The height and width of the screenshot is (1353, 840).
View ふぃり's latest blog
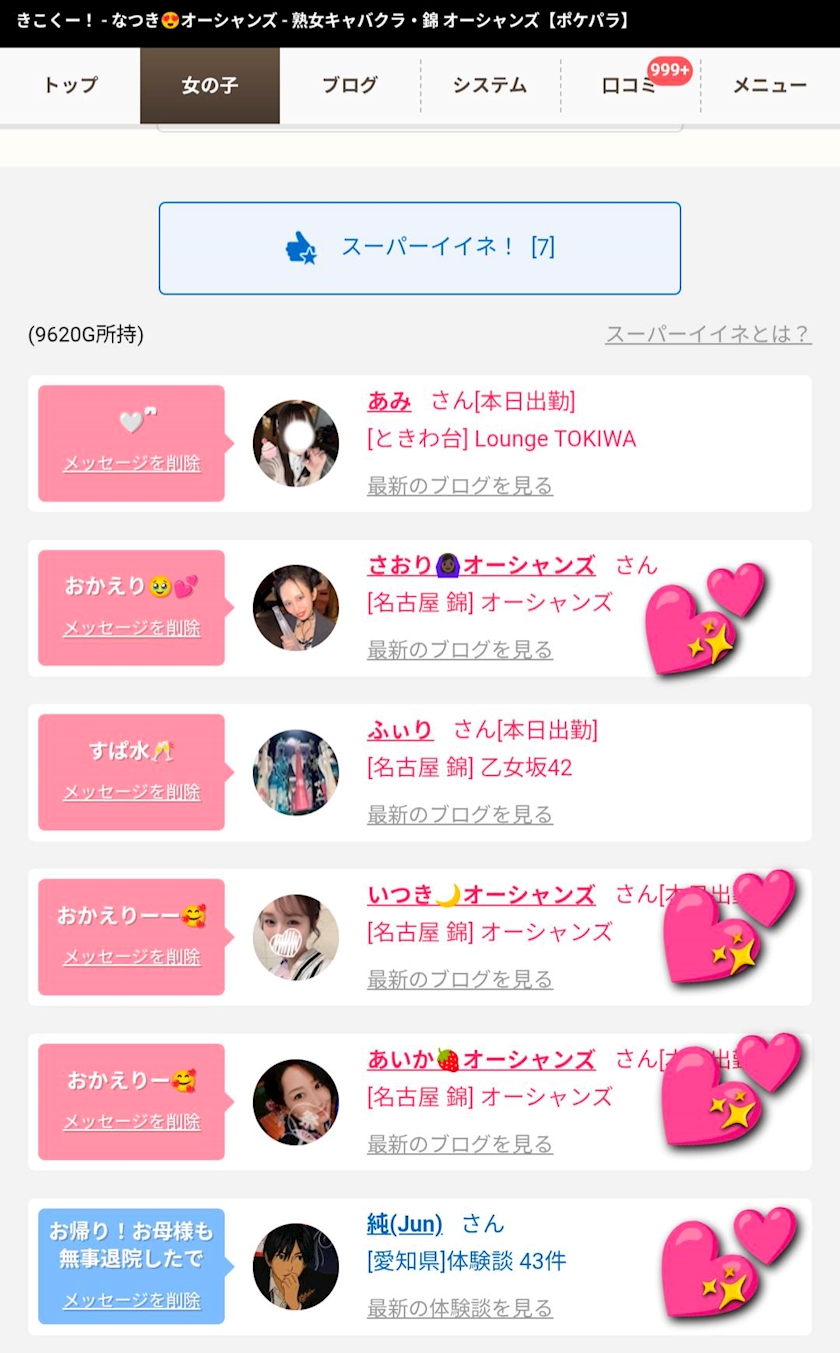pyautogui.click(x=460, y=815)
